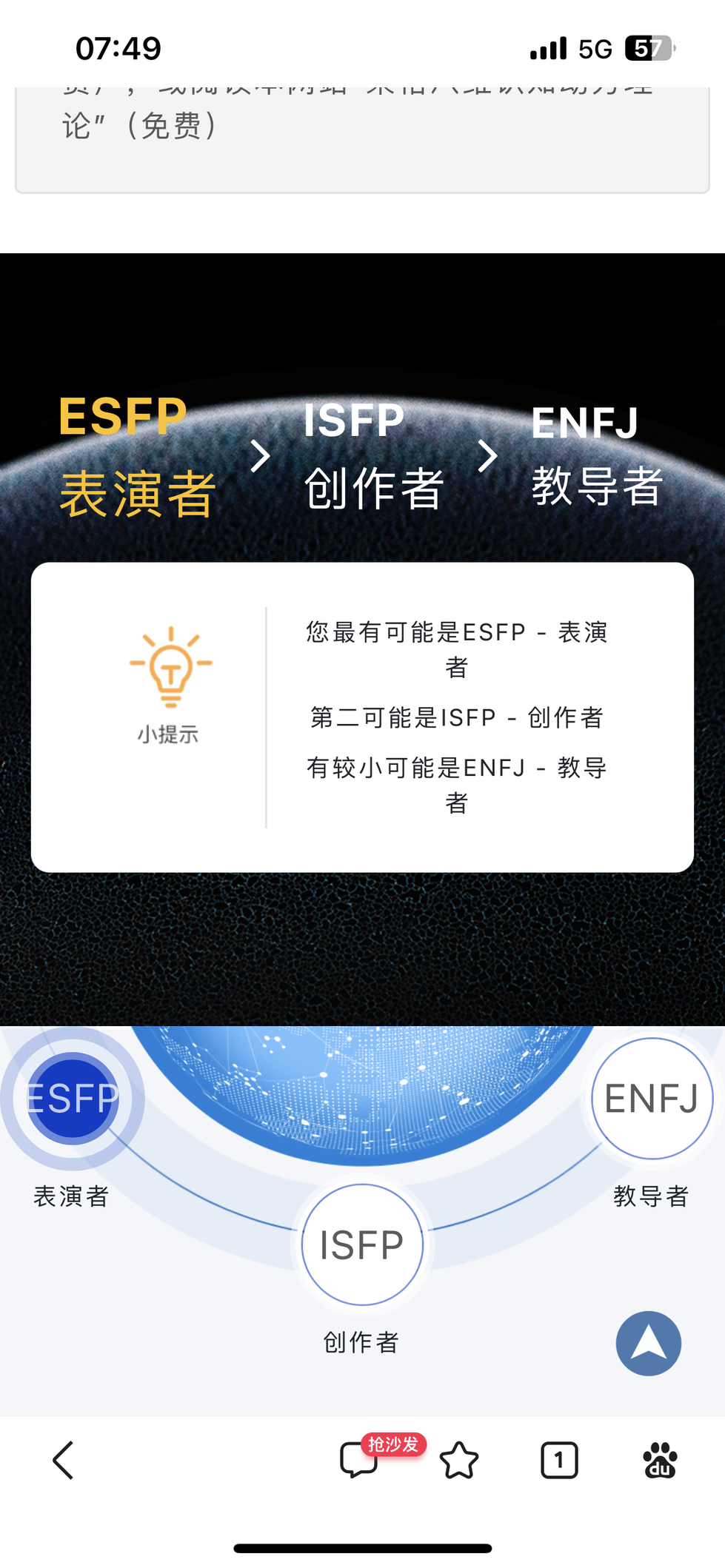Go back to the previous page

64,1461
